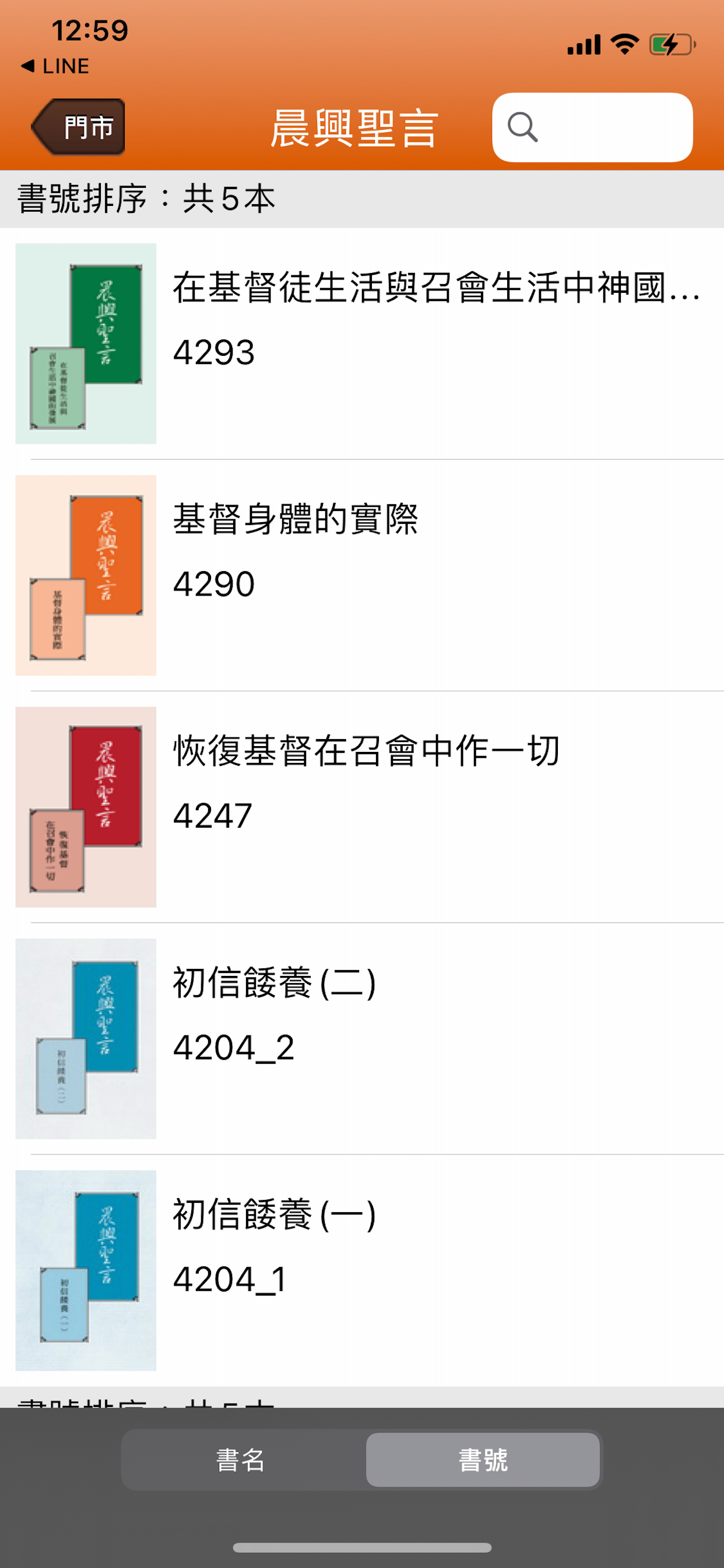Tap the battery charging indicator
The width and height of the screenshot is (724, 1568).
pyautogui.click(x=672, y=43)
